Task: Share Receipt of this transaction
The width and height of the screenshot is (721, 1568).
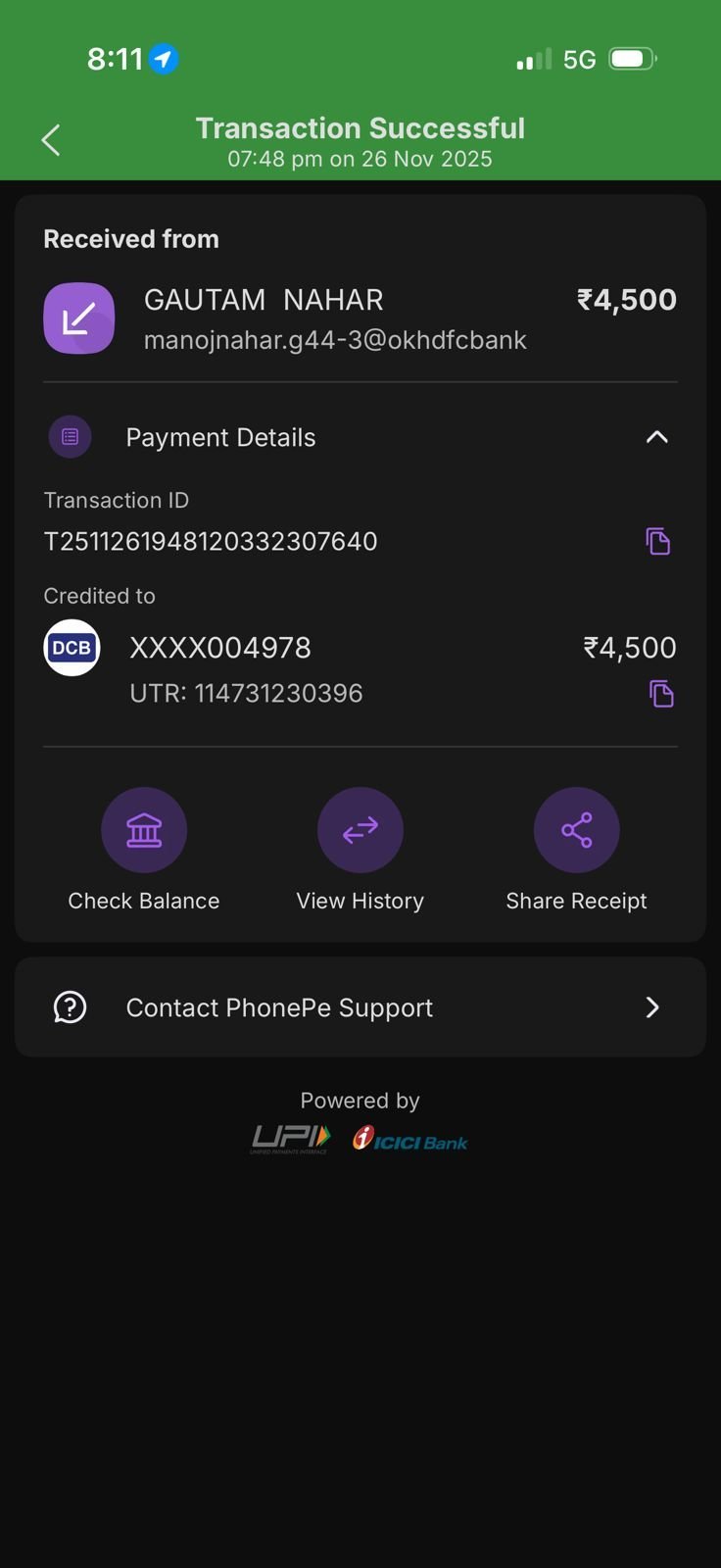Action: click(x=576, y=831)
